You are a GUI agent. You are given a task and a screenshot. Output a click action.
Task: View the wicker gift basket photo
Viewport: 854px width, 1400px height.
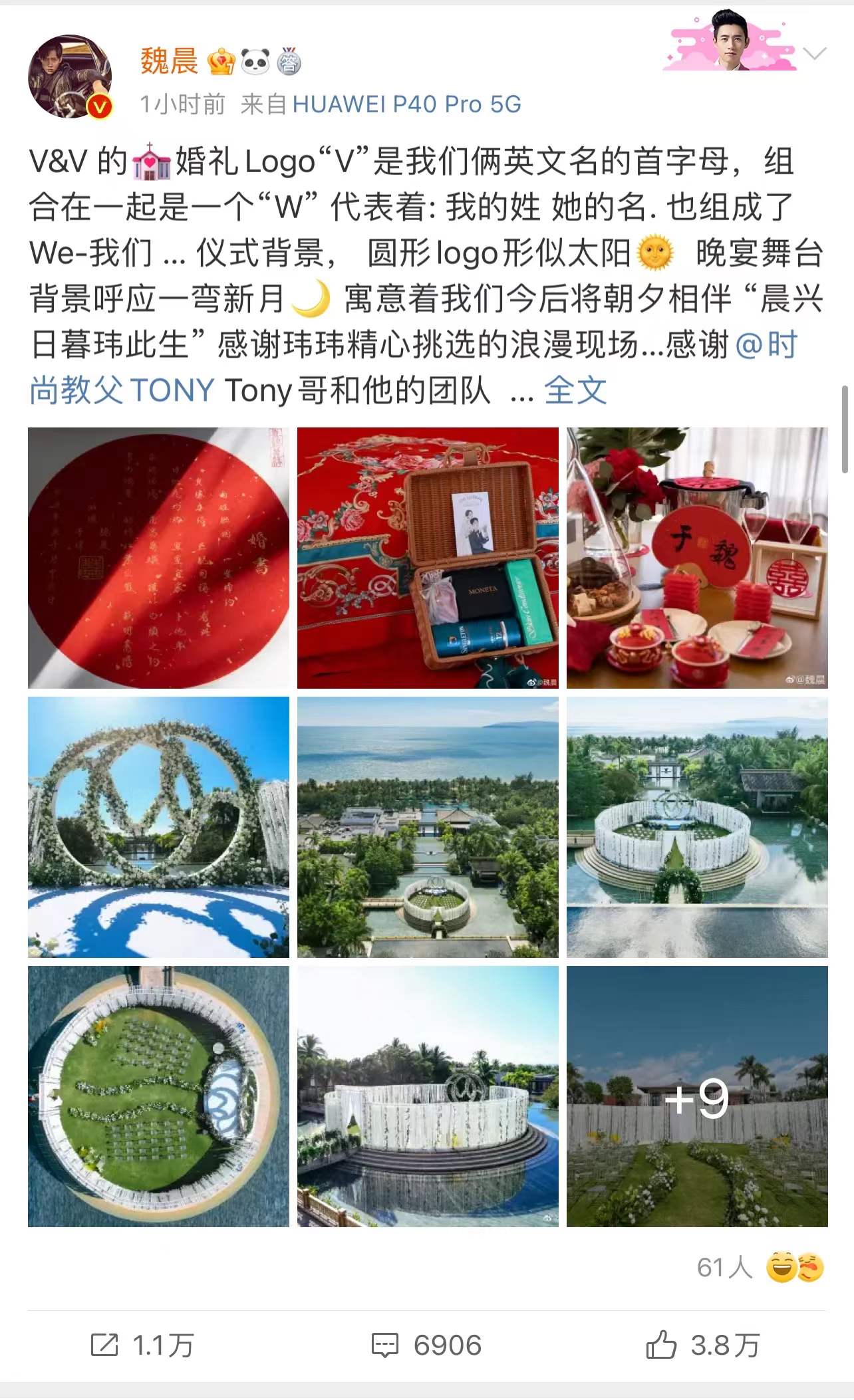coord(428,558)
